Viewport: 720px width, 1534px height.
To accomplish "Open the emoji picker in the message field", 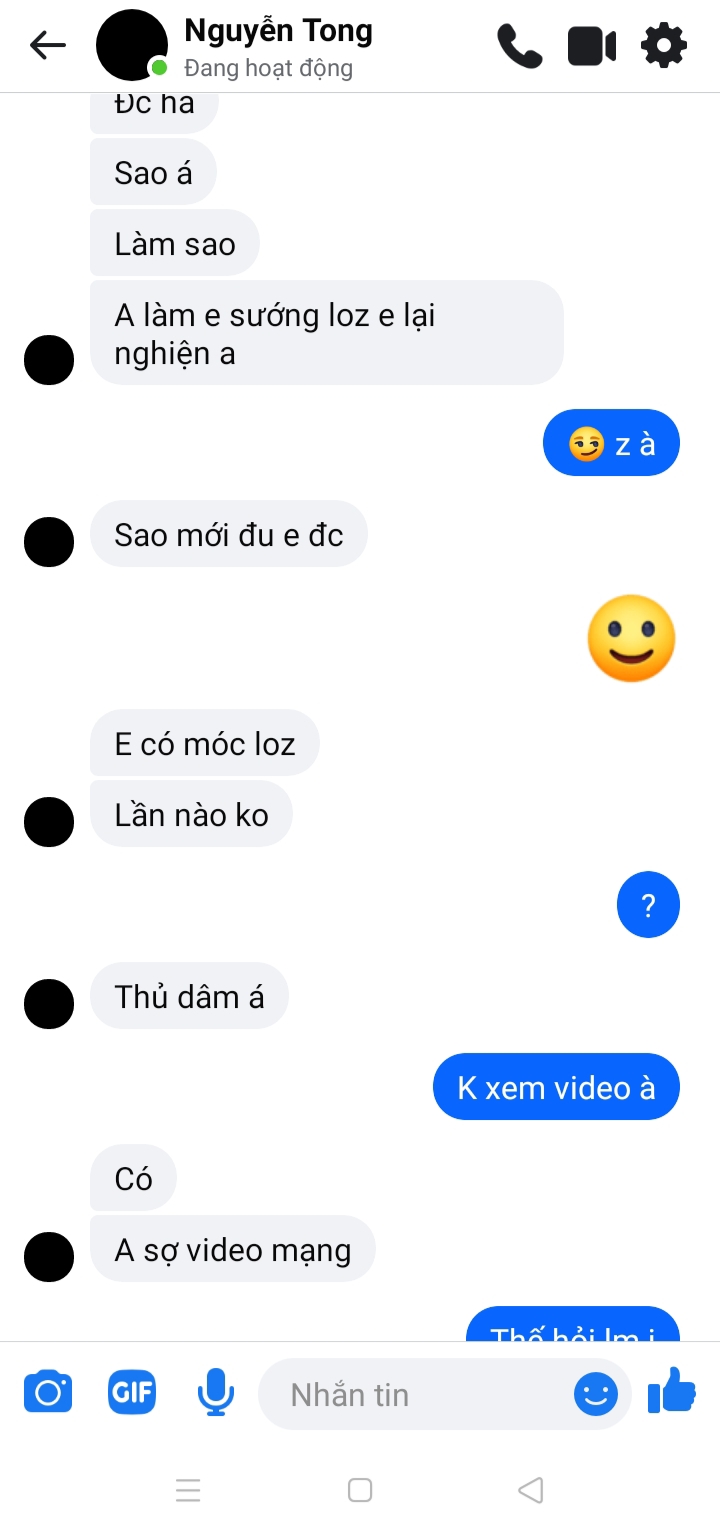I will 595,1394.
